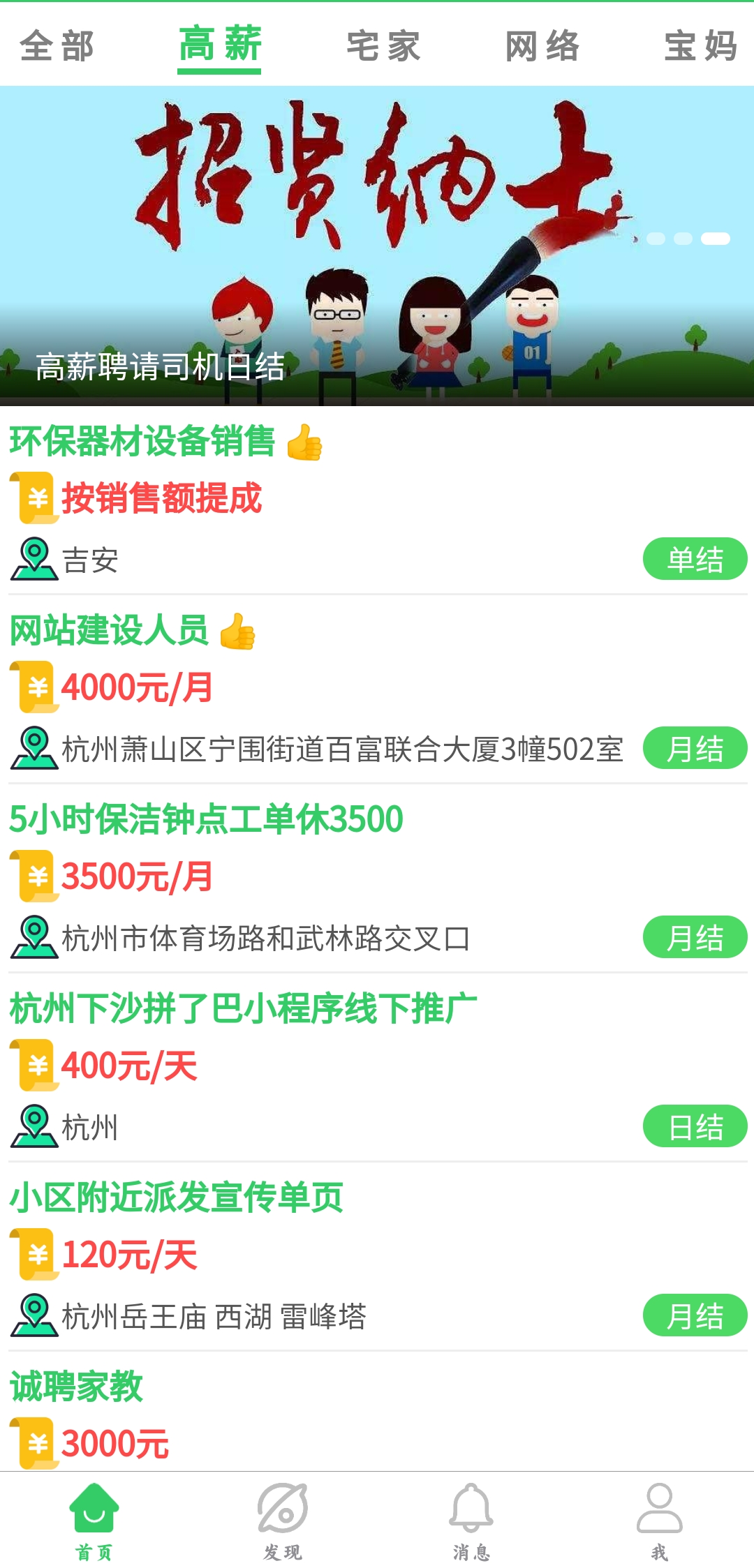Go to the 发现 tab
Viewport: 754px width, 1568px height.
pos(283,1521)
